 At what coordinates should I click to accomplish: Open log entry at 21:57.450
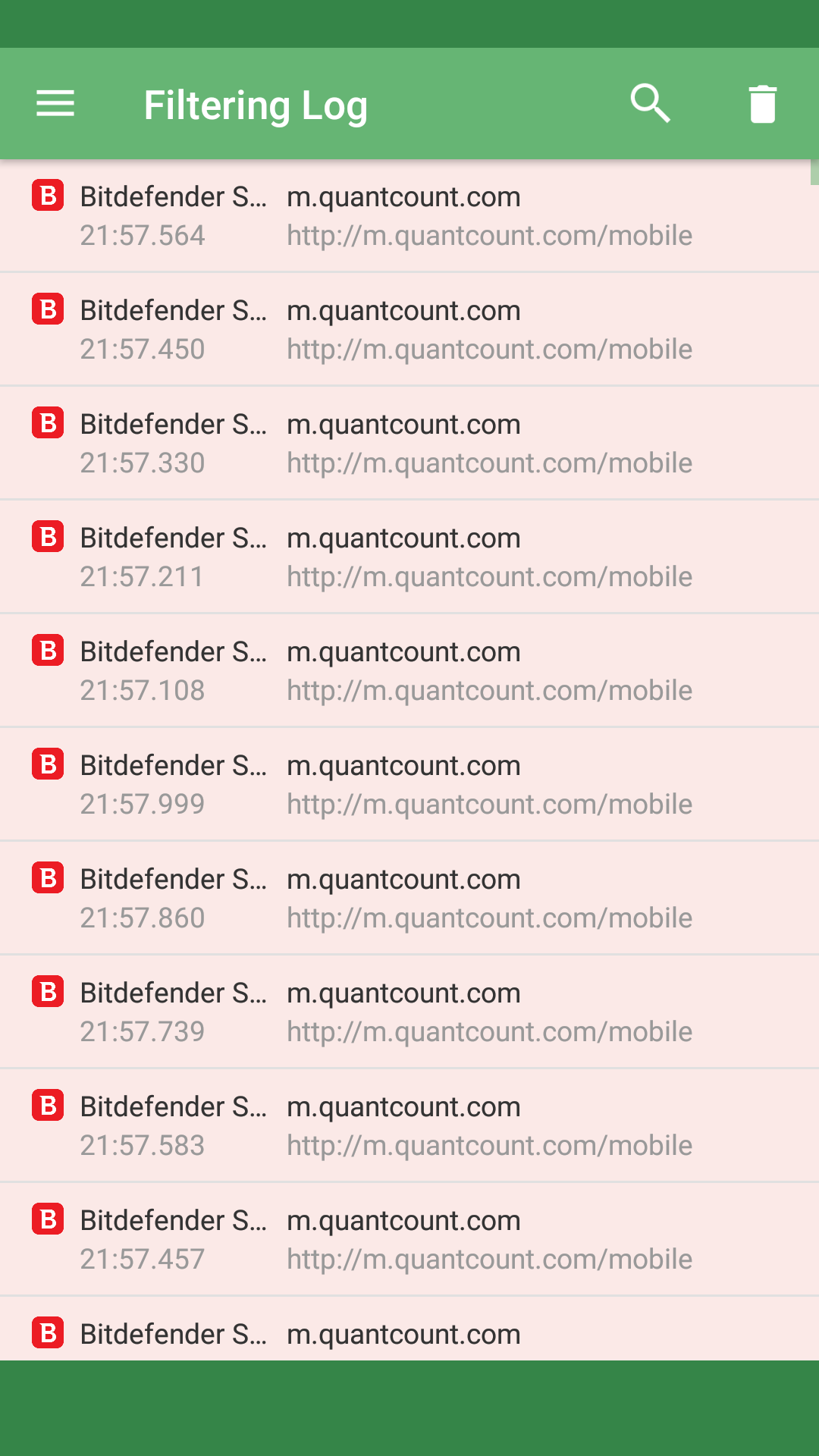(x=409, y=329)
